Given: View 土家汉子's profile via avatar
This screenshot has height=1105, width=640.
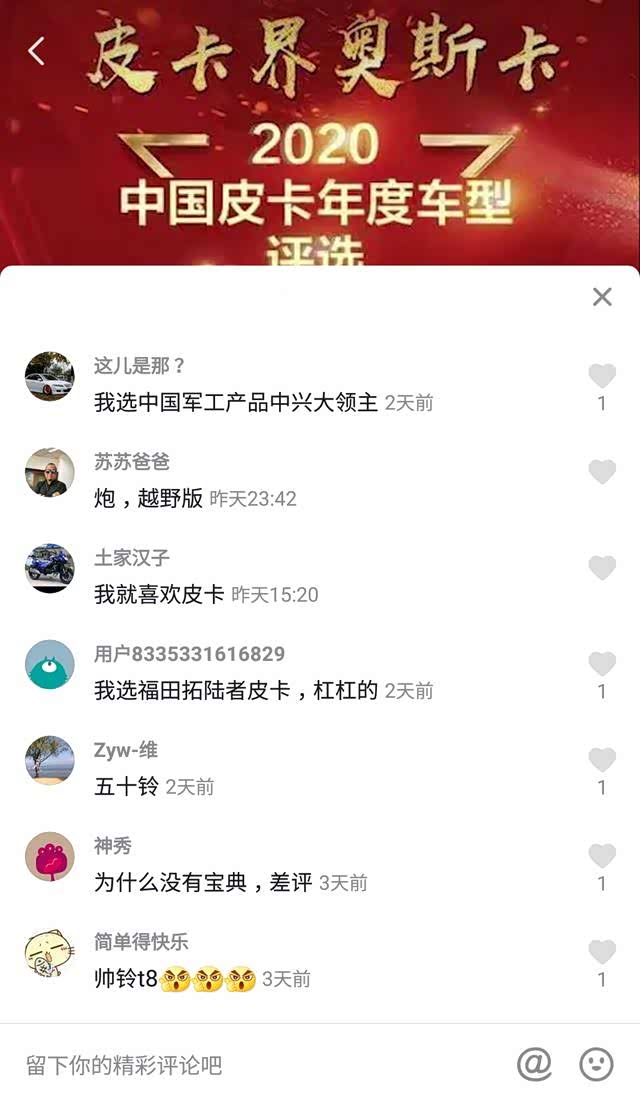Looking at the screenshot, I should coord(50,569).
